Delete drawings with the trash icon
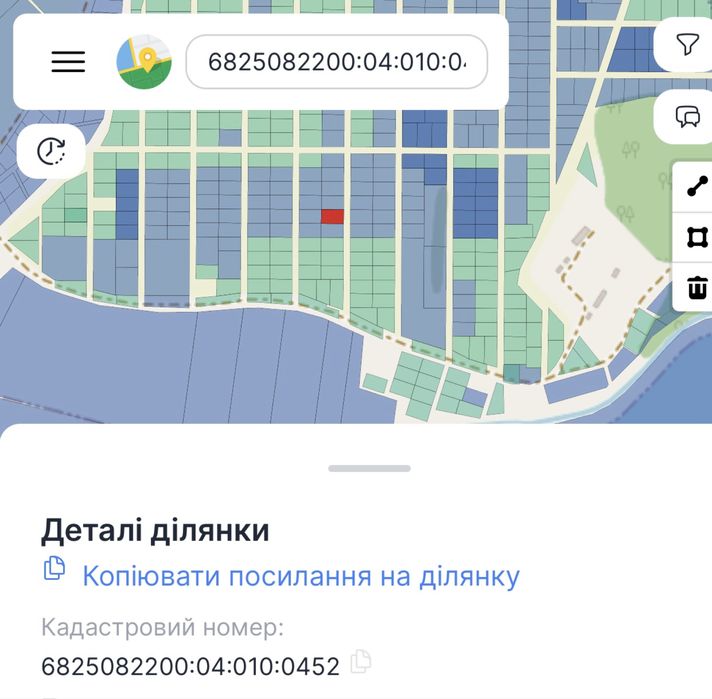712x699 pixels. [x=697, y=288]
